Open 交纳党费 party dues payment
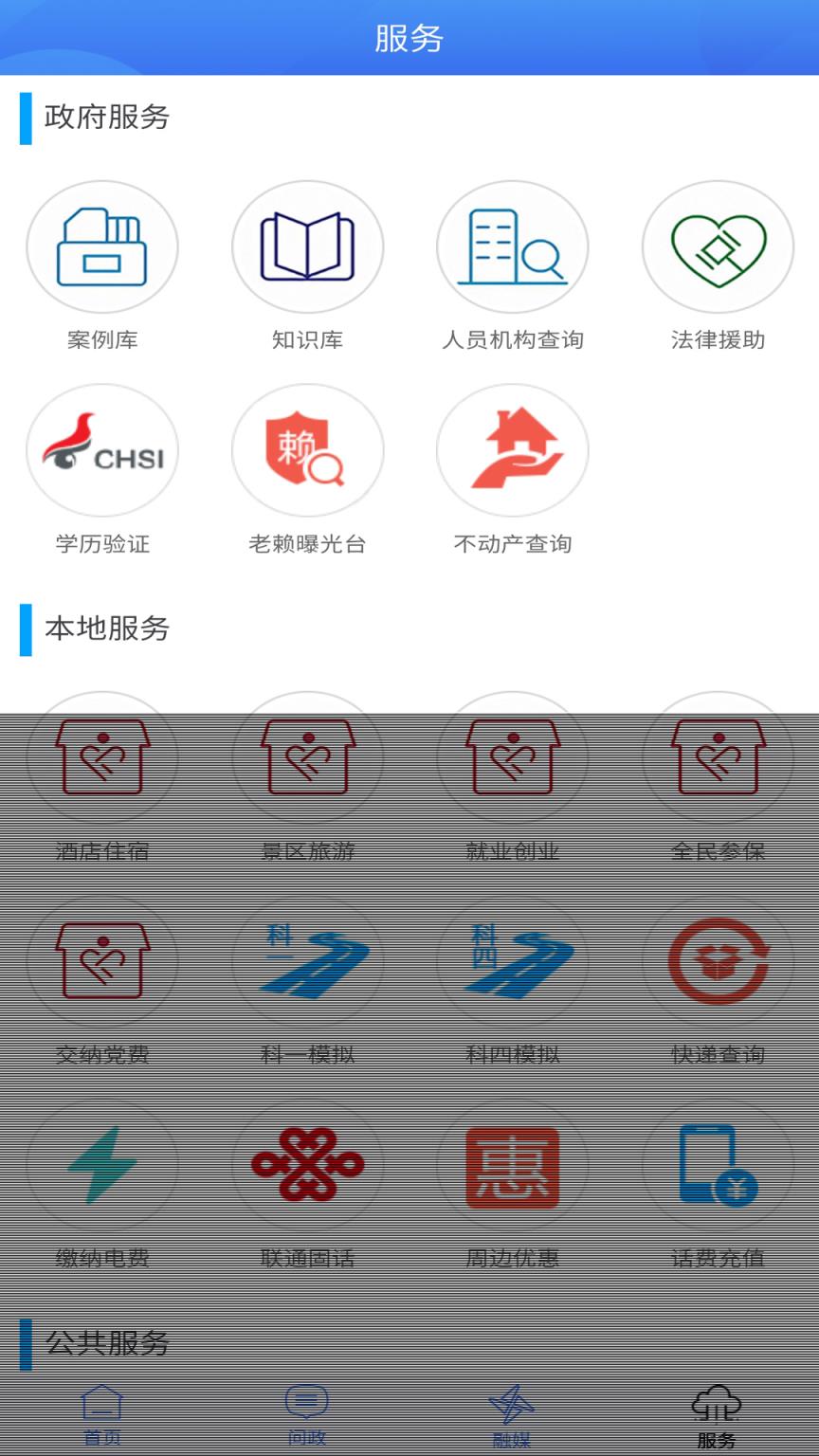This screenshot has width=819, height=1456. tap(102, 959)
